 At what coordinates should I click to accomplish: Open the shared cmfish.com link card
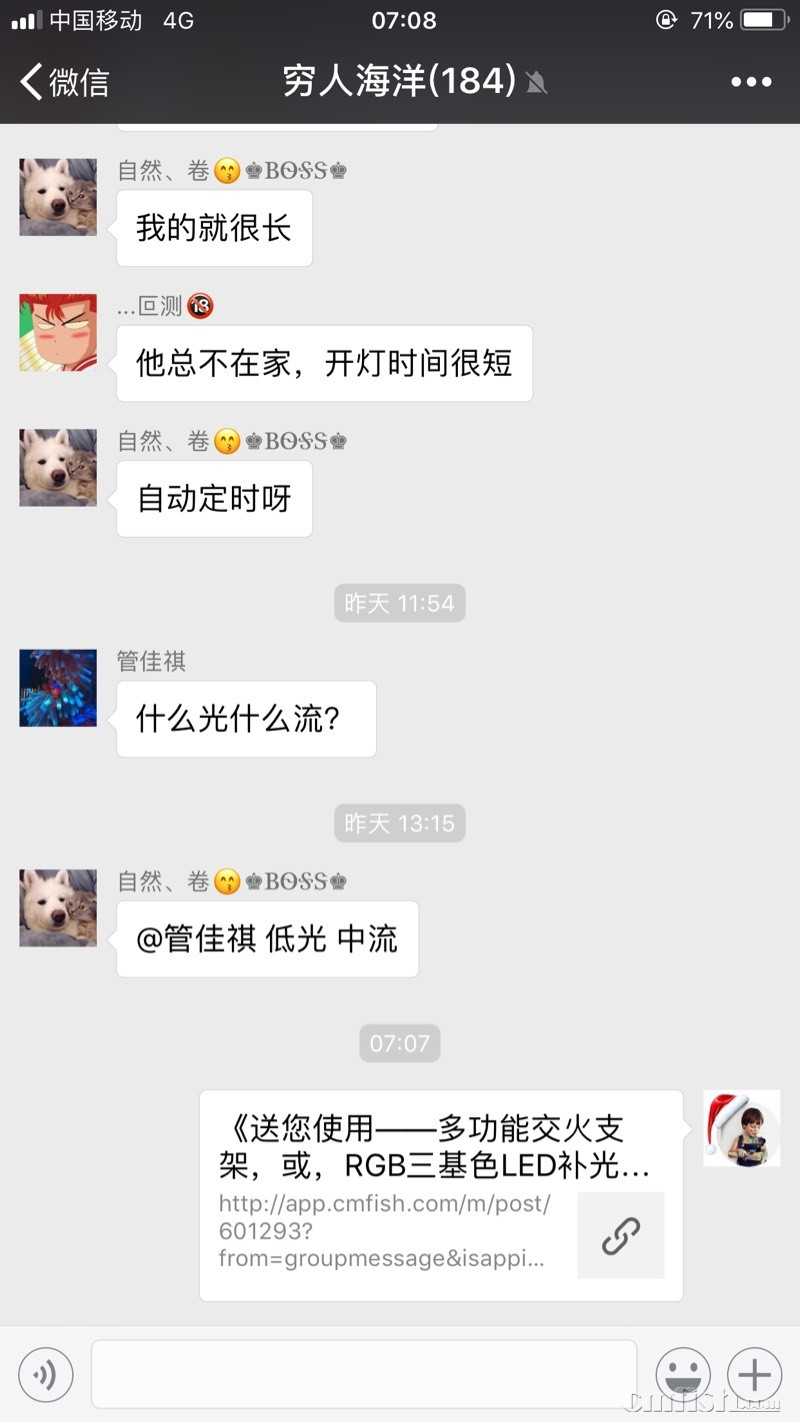[x=441, y=1195]
